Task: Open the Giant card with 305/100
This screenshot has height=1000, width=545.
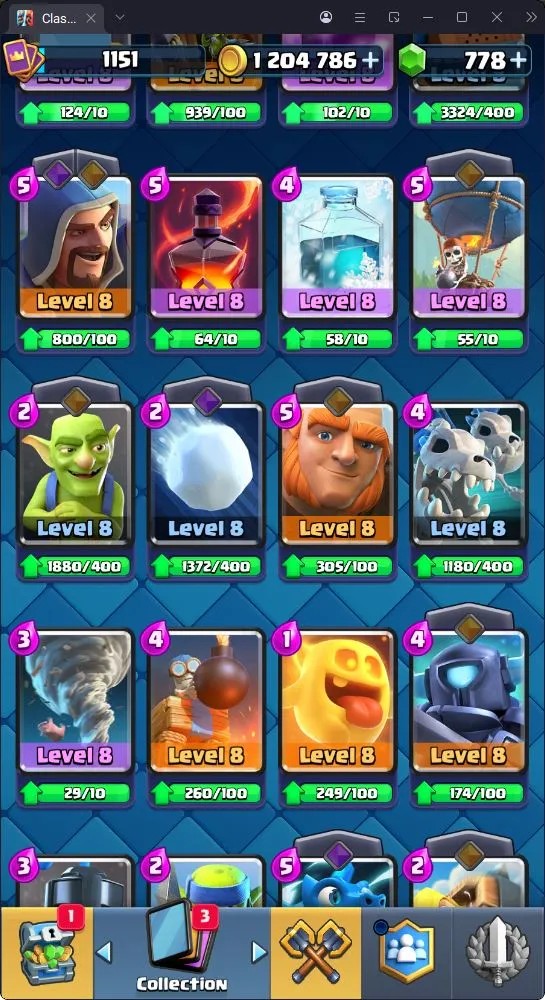Action: (337, 474)
